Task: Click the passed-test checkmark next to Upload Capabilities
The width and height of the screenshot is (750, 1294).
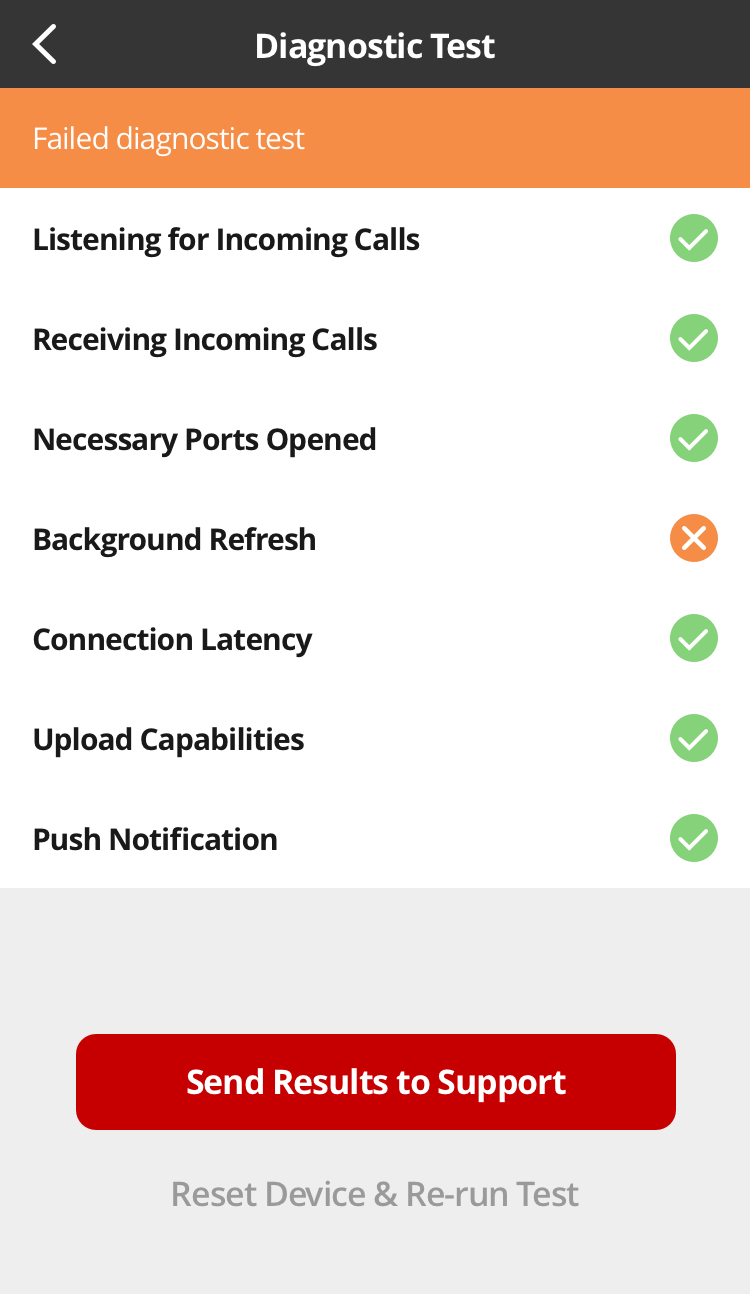Action: 693,738
